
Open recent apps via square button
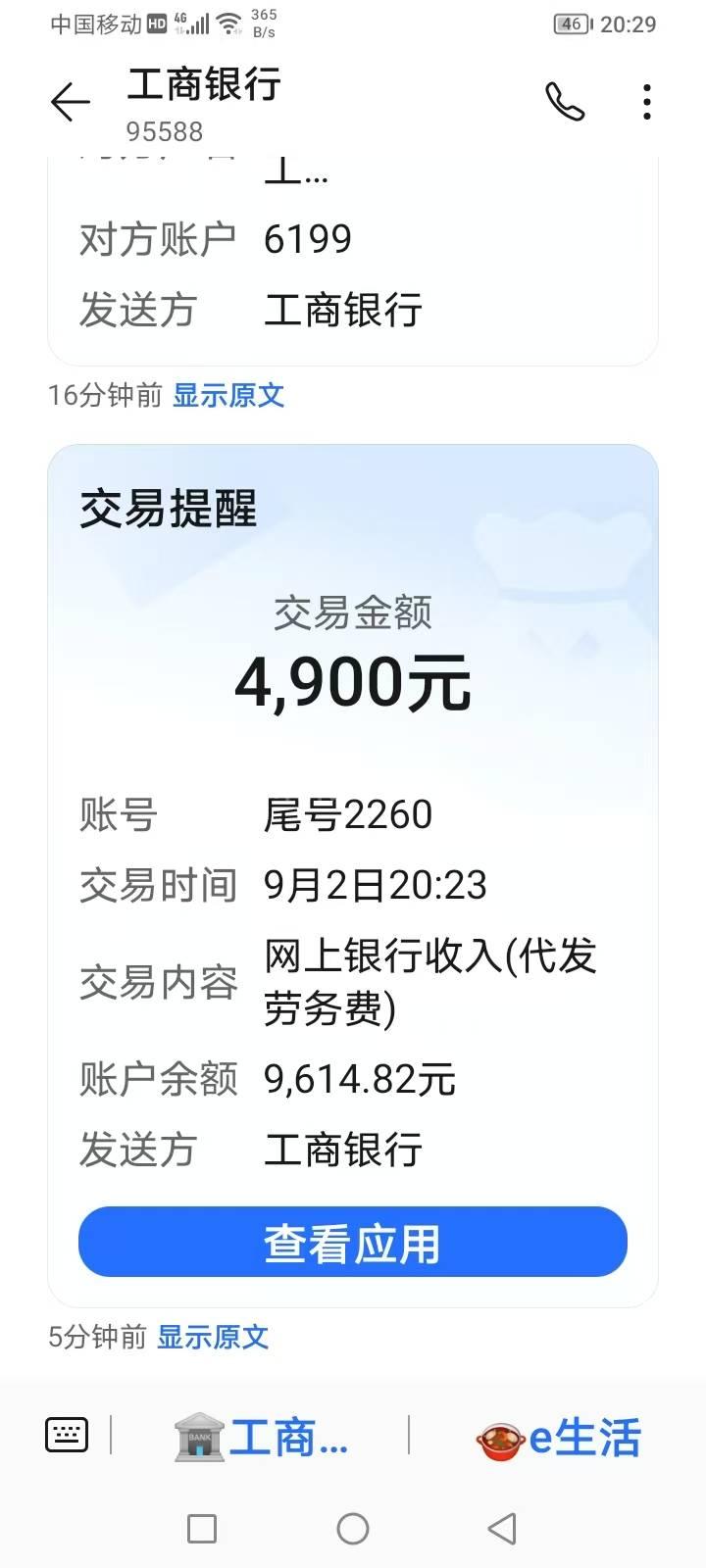tap(202, 1529)
